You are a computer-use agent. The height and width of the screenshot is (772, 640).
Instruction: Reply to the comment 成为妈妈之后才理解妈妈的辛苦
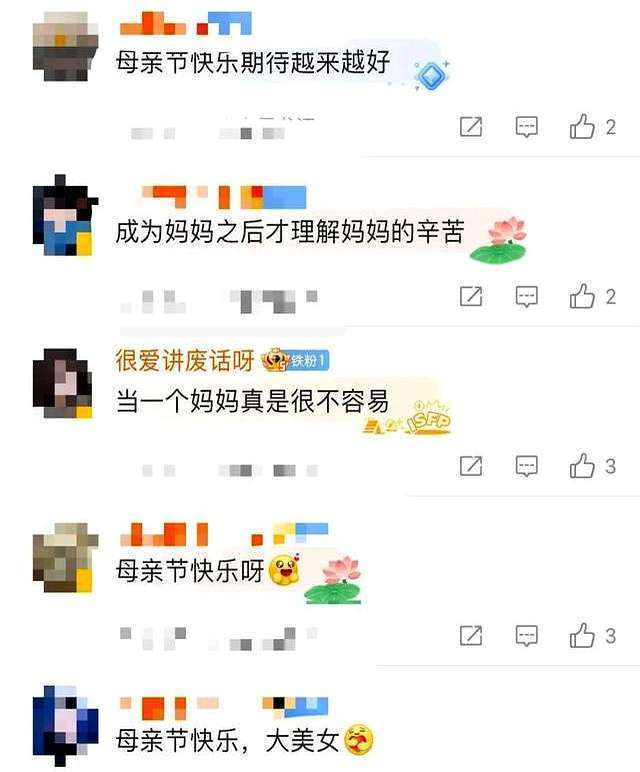526,296
